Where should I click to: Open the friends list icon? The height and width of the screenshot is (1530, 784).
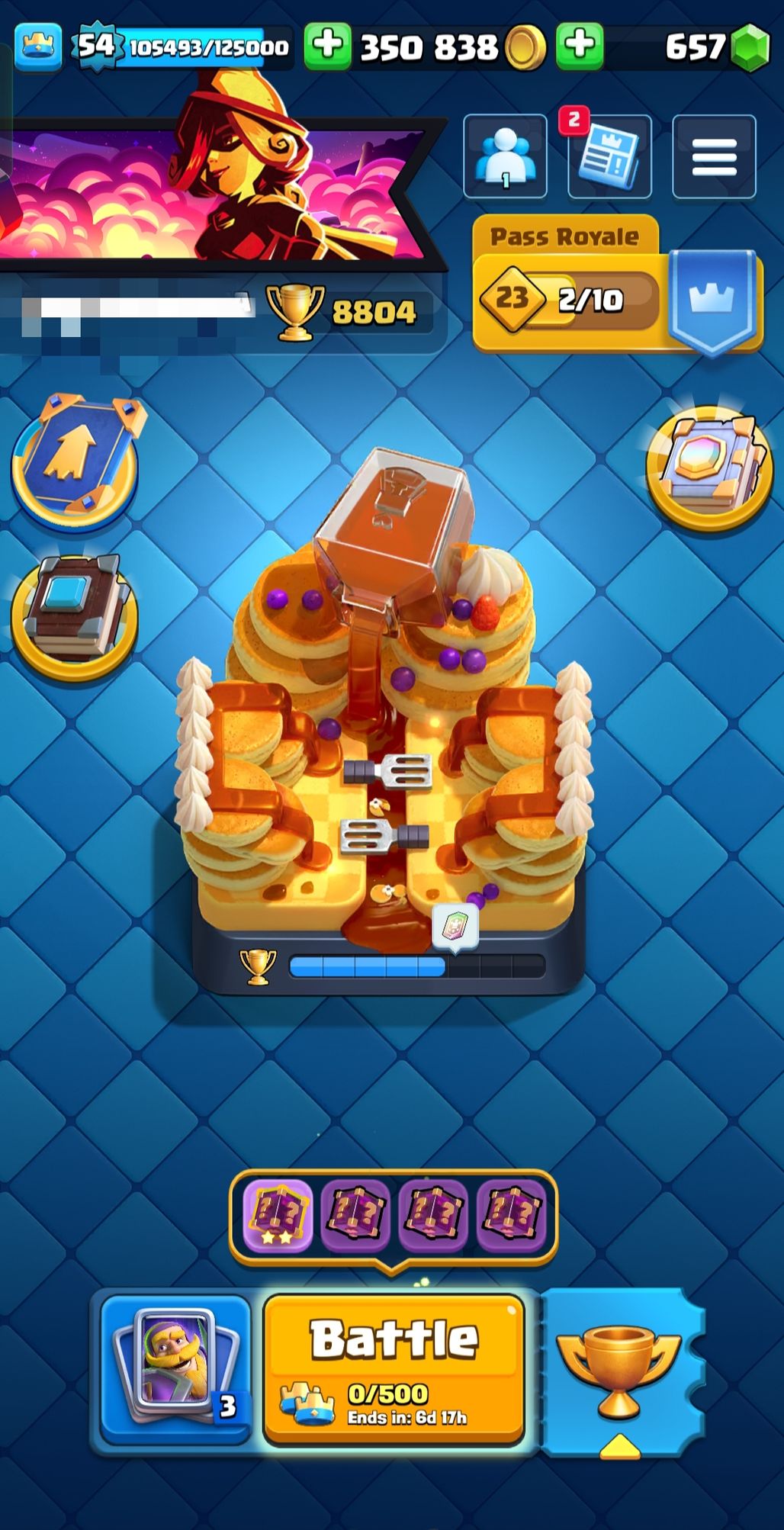[505, 156]
